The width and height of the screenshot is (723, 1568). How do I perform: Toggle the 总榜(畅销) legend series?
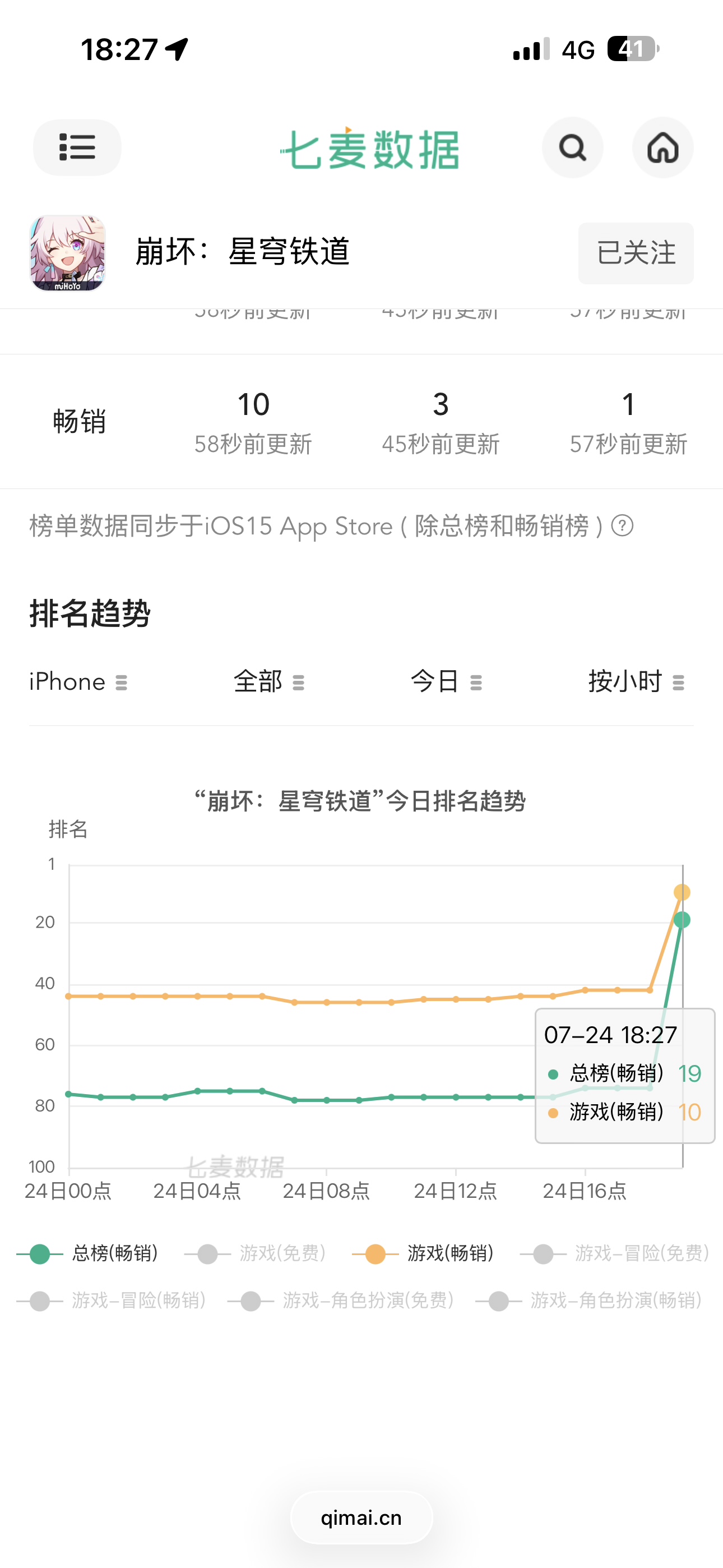coord(87,1254)
